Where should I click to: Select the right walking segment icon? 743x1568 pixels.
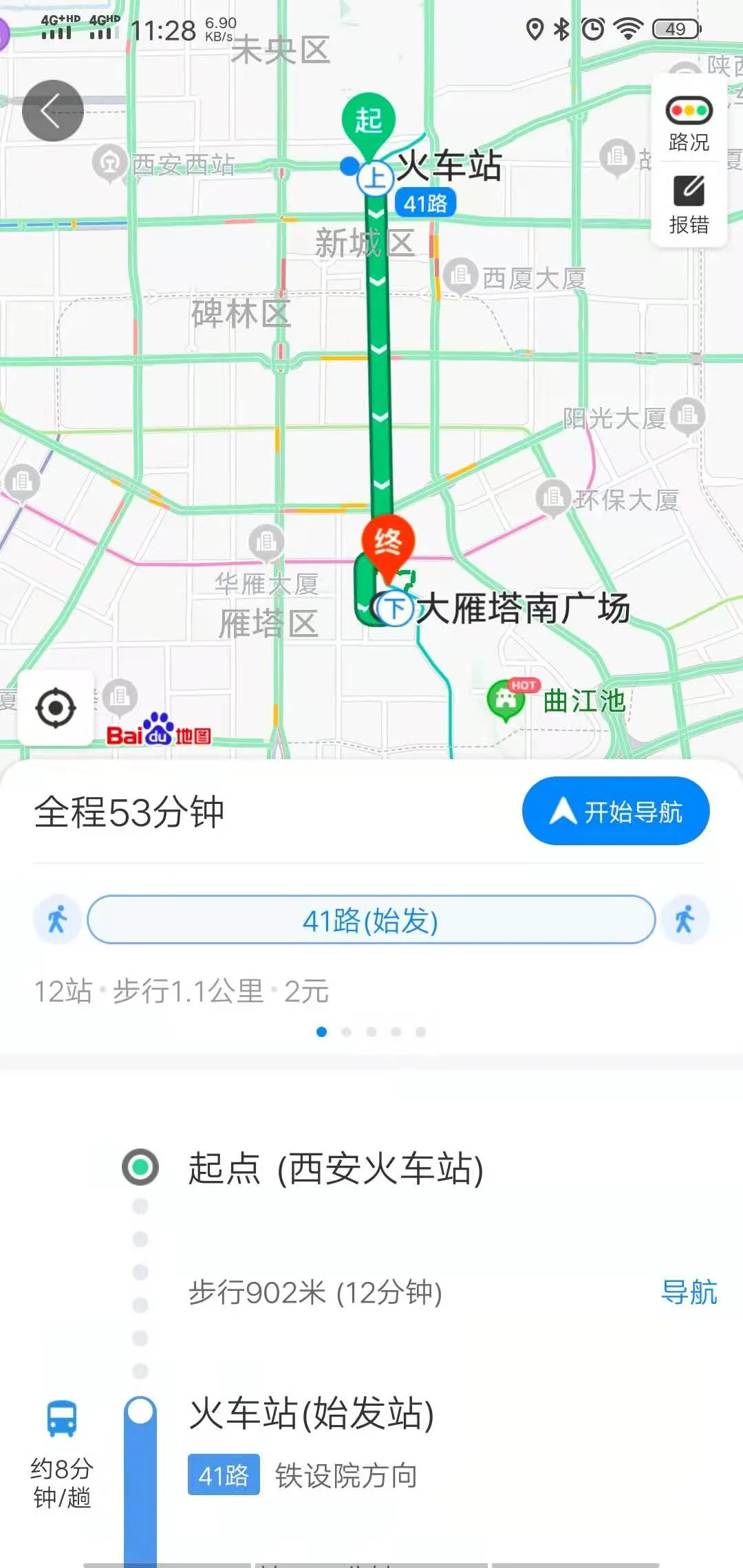[x=685, y=919]
